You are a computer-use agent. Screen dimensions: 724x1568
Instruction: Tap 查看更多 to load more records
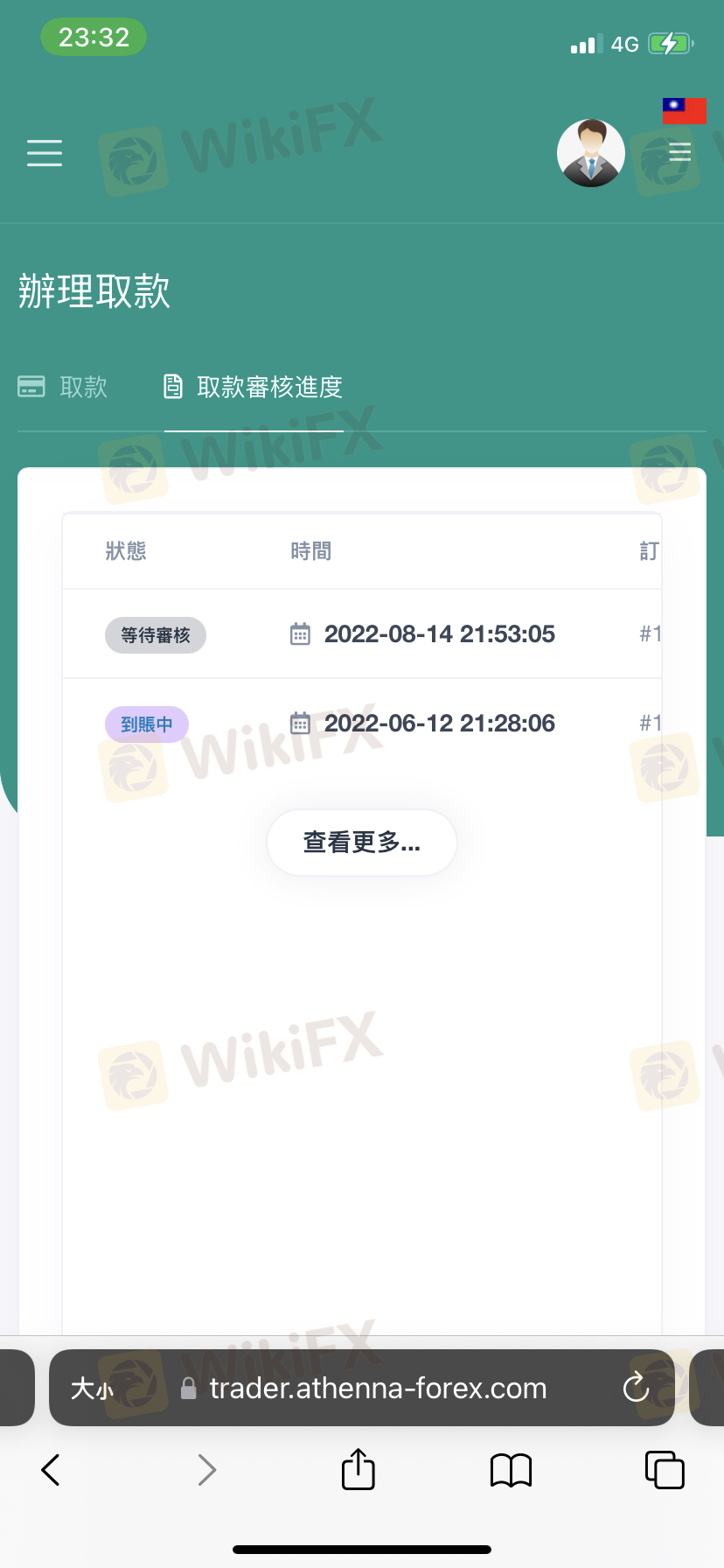tap(361, 842)
